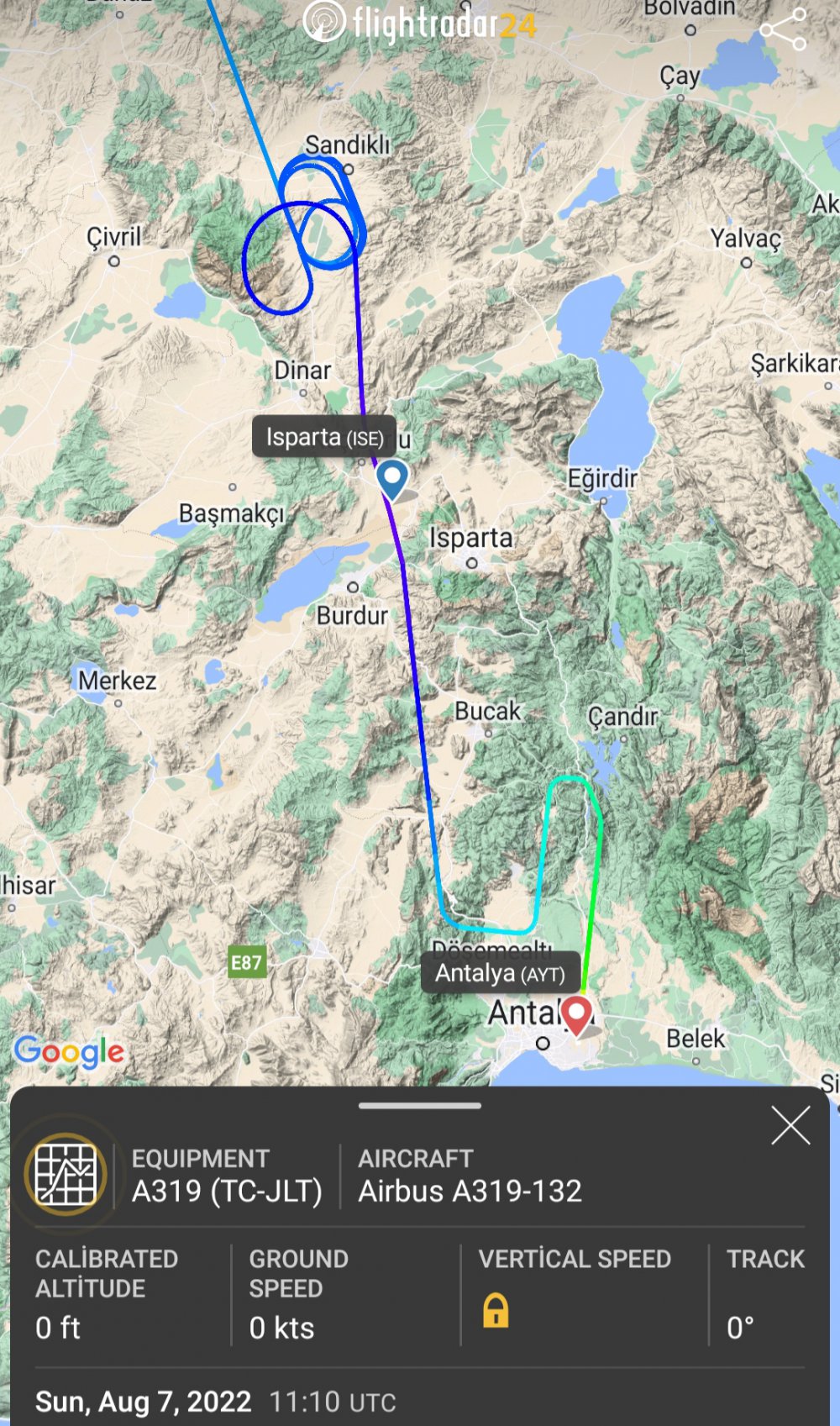Expand the panel using its drag handle
The width and height of the screenshot is (840, 1426).
(420, 1106)
